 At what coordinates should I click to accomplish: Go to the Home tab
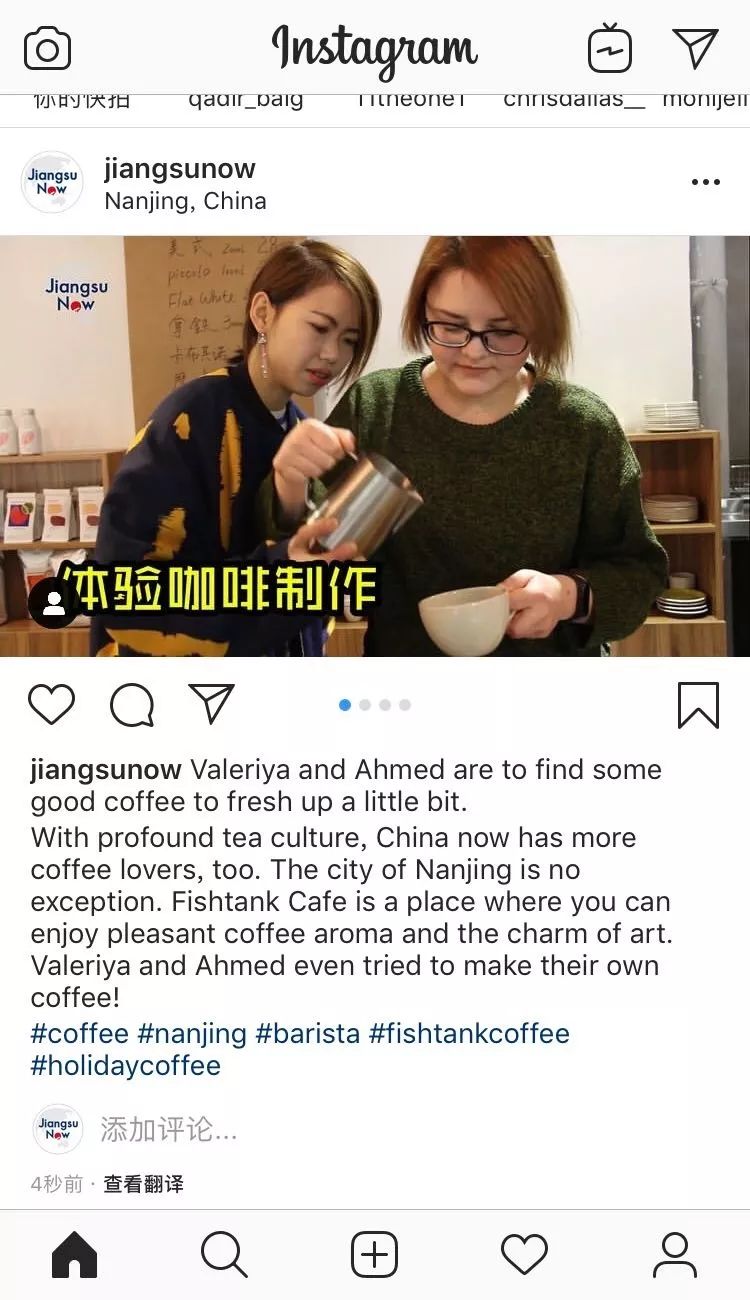tap(75, 1254)
